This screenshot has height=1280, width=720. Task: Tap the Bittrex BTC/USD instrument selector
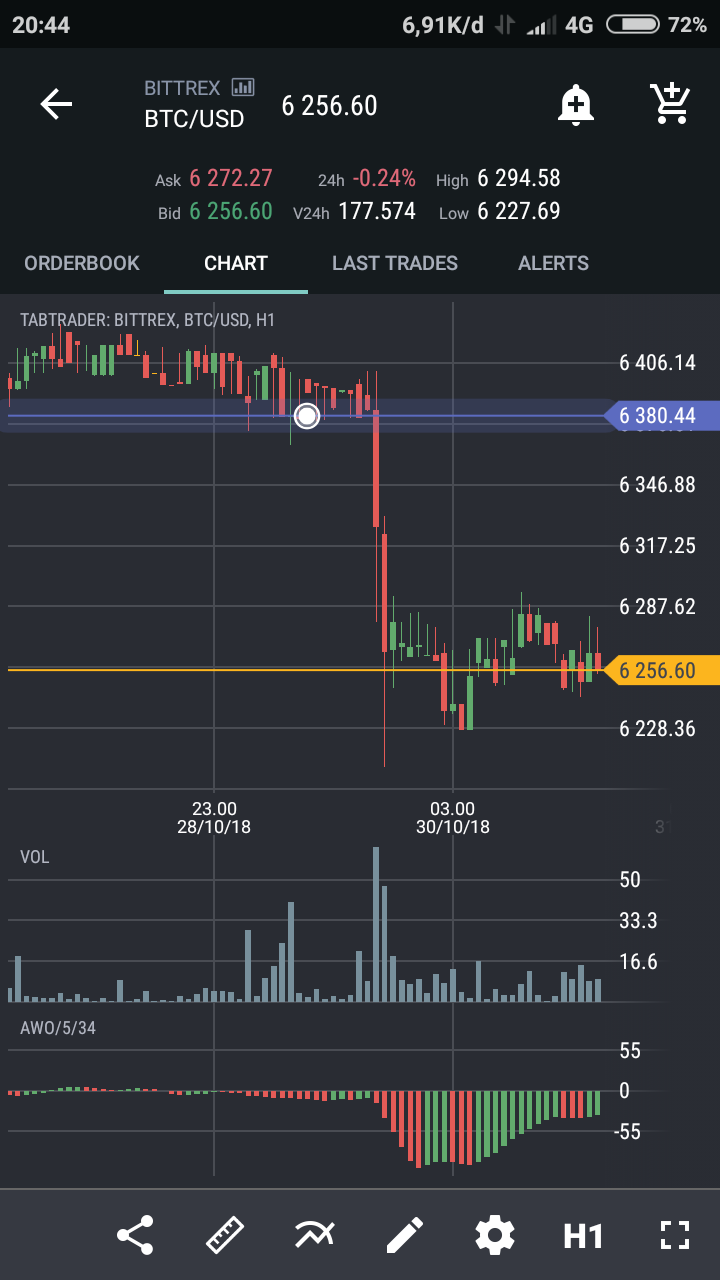(200, 104)
